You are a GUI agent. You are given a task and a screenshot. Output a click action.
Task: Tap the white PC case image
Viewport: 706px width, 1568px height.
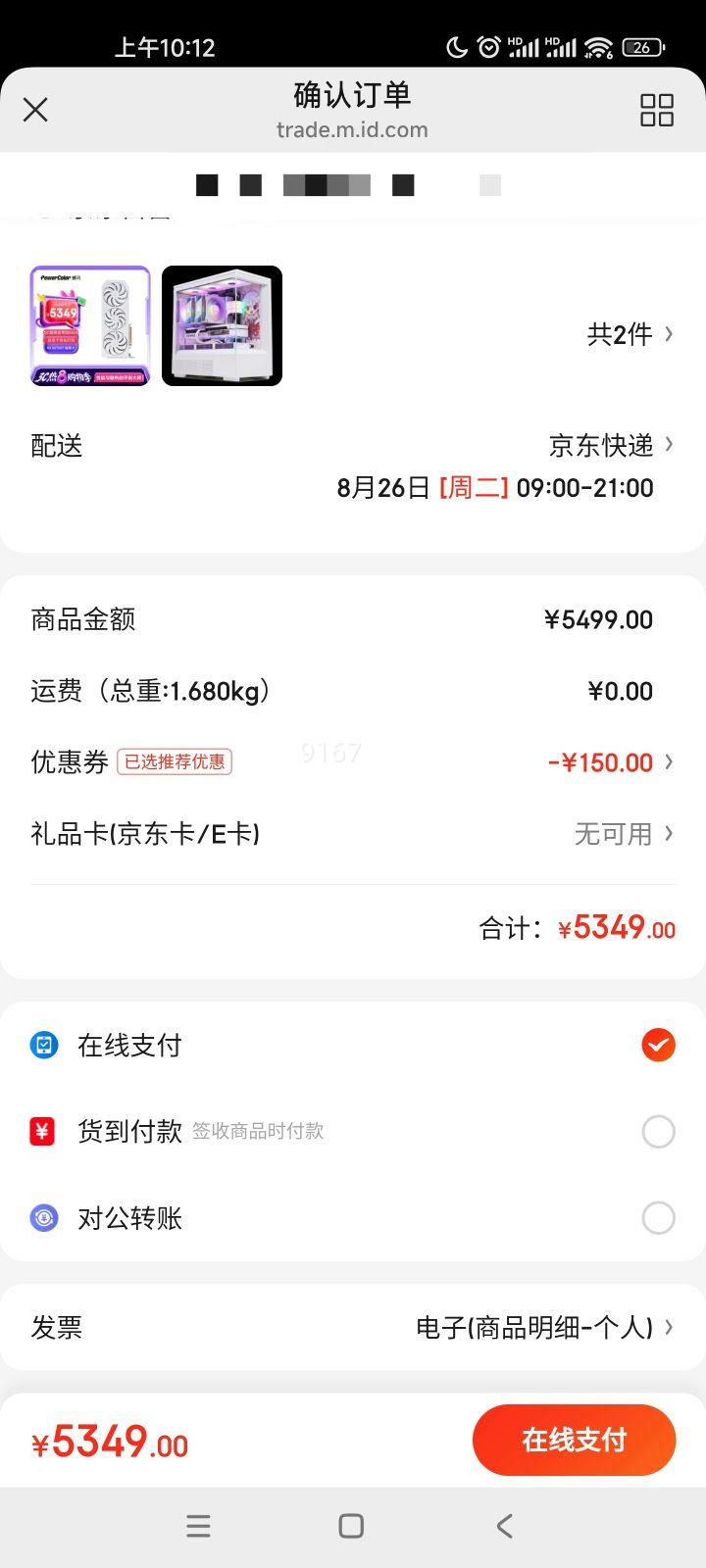point(222,325)
